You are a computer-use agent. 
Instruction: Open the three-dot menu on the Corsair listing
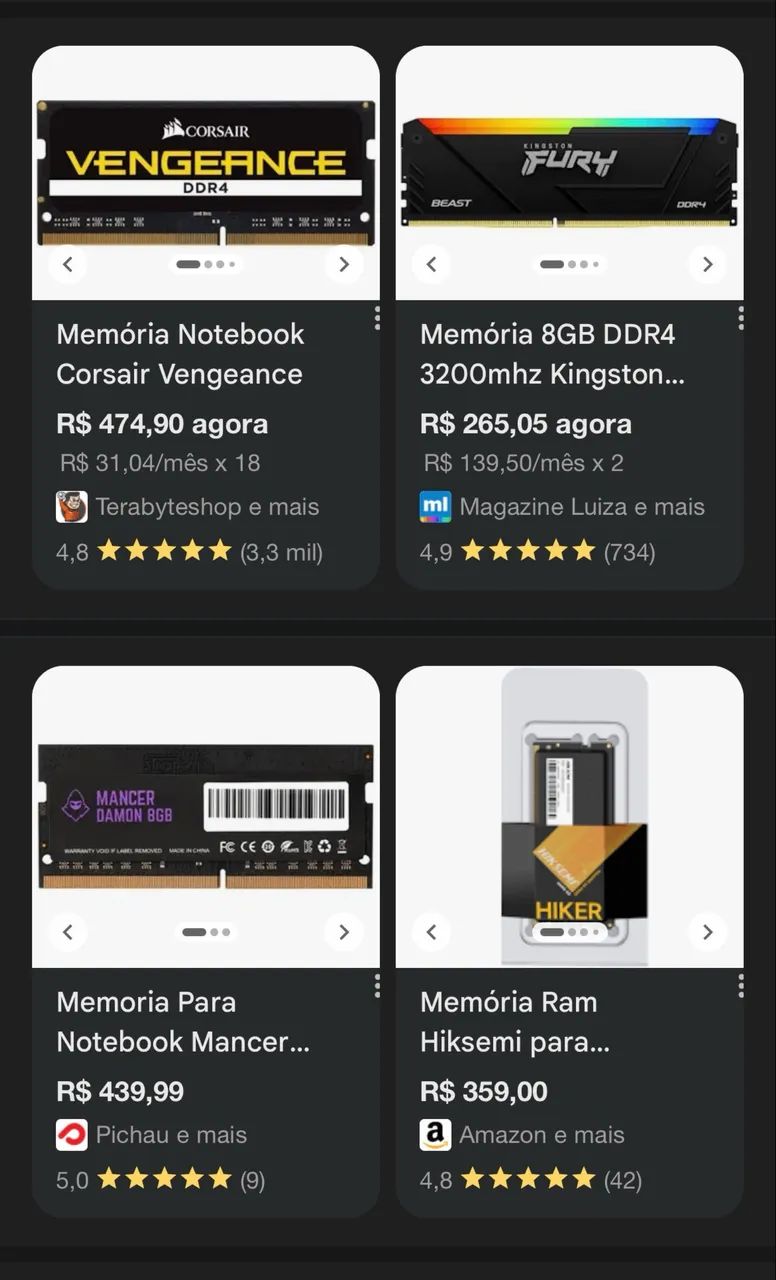click(x=378, y=317)
